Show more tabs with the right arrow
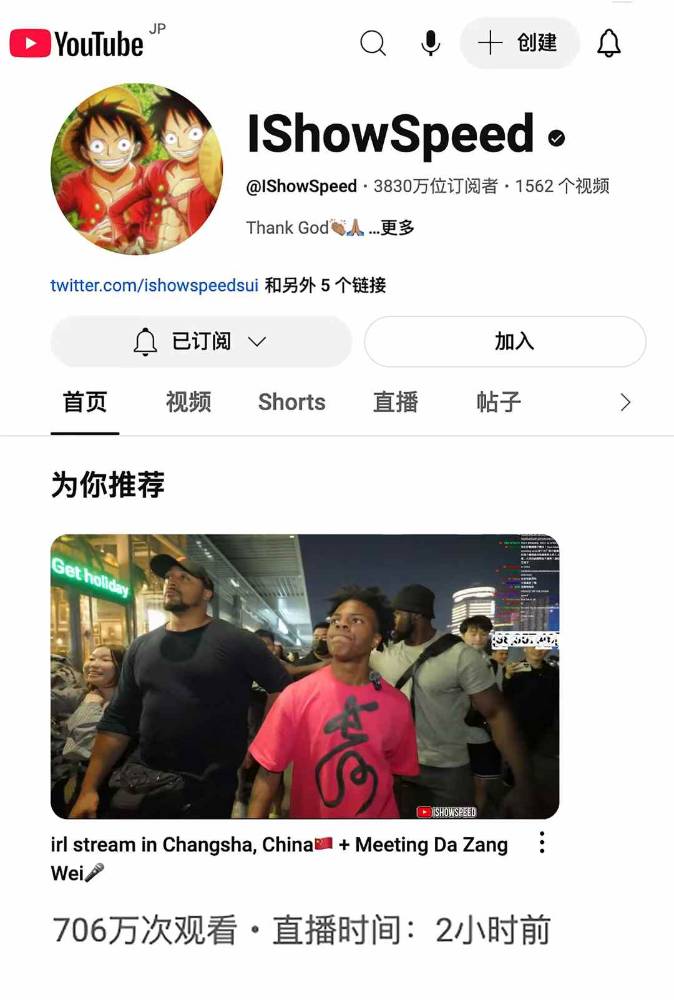Screen dimensions: 674x1000 [625, 402]
